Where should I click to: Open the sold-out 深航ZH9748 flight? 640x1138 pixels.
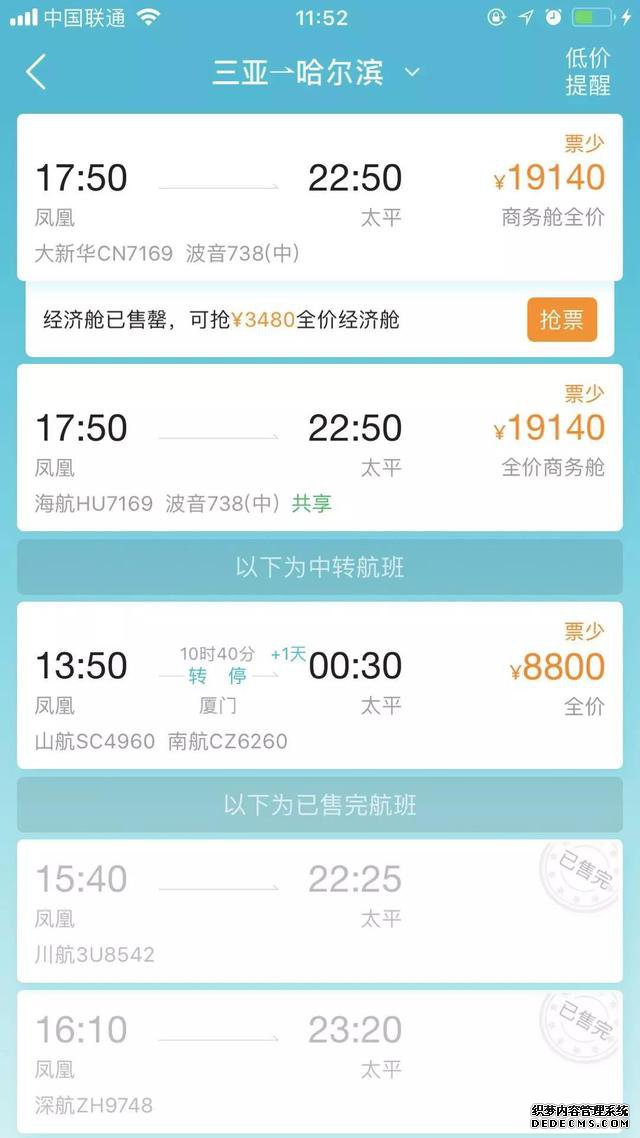319,1061
